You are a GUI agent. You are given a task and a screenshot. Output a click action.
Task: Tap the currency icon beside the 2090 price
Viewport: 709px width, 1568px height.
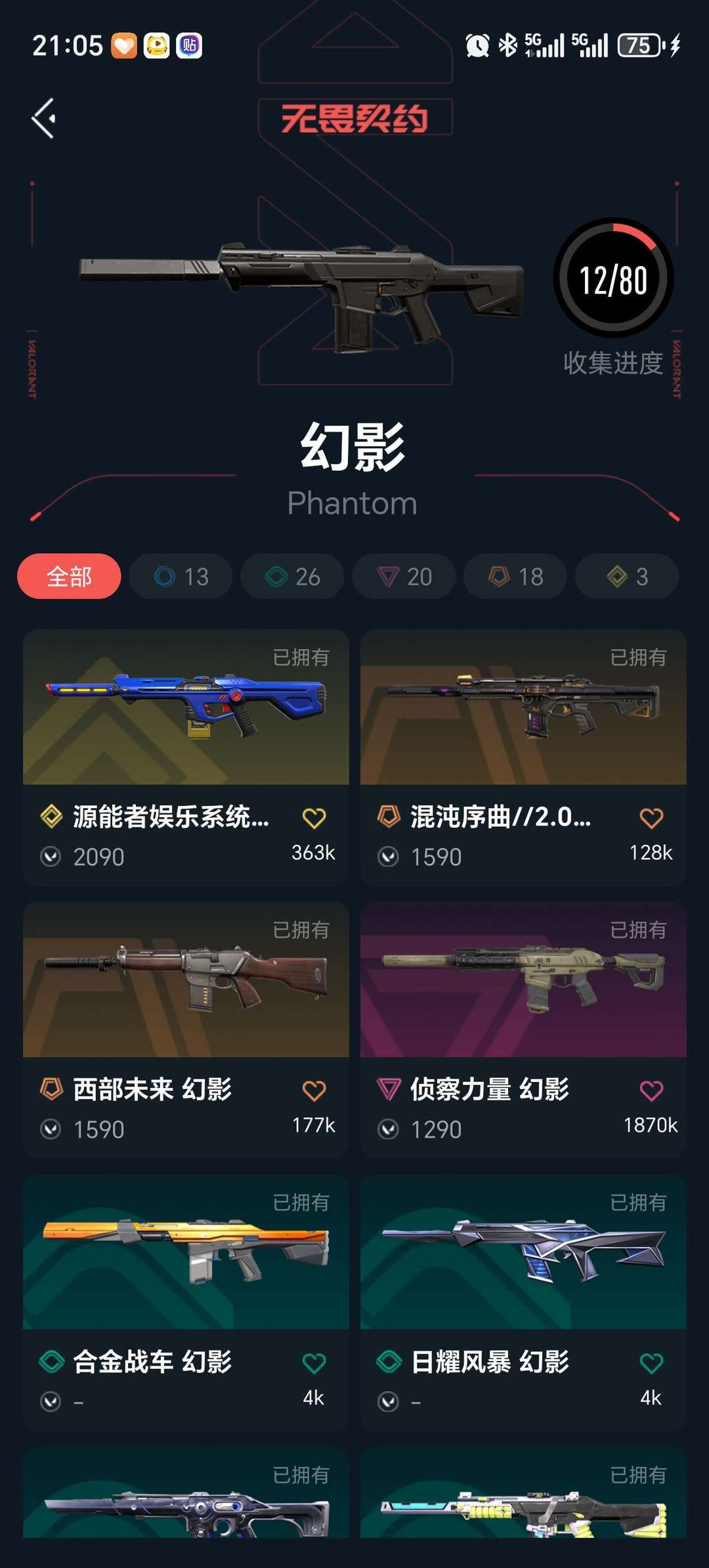click(50, 856)
